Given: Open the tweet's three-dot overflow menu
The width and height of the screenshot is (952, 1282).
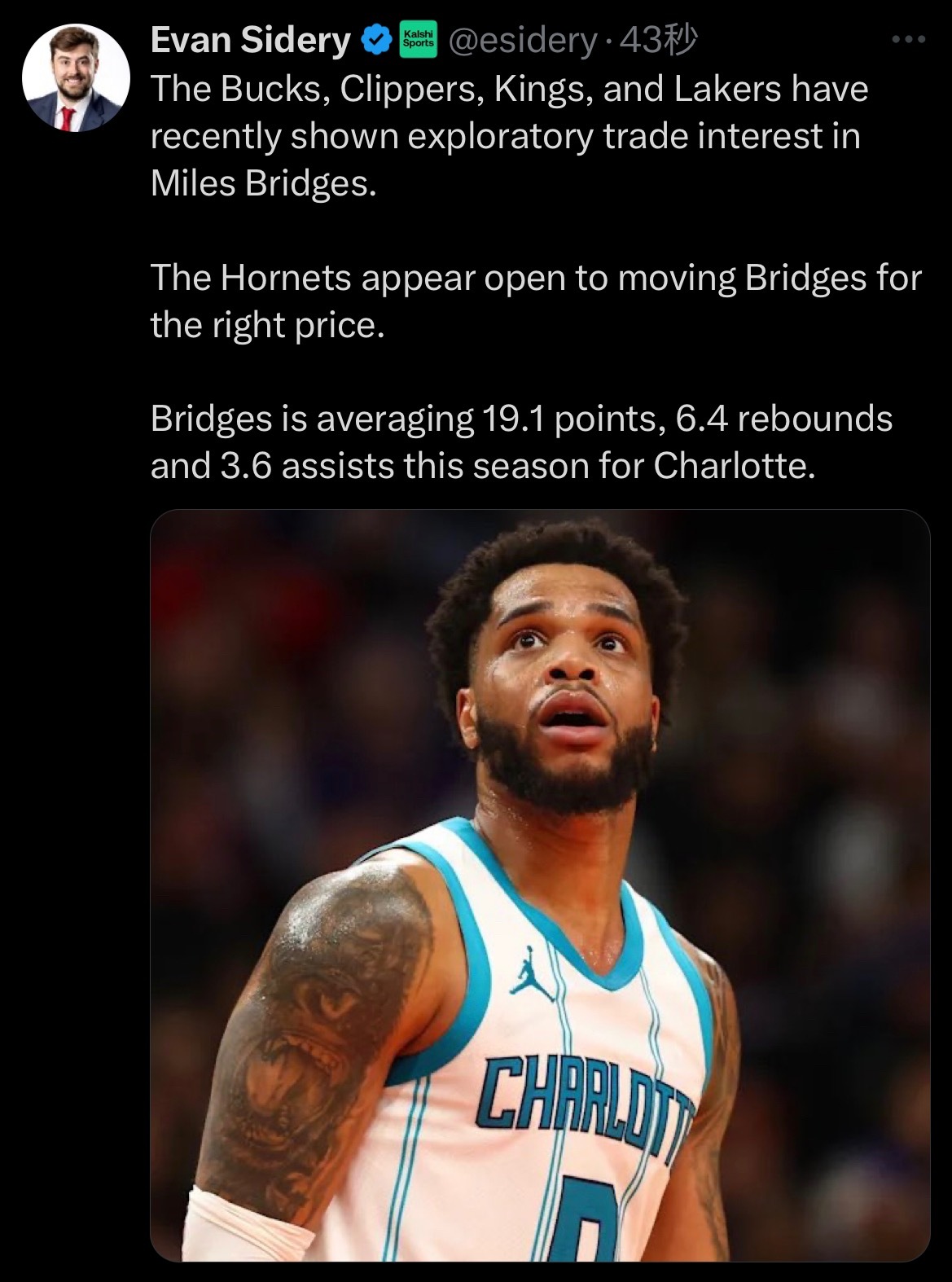Looking at the screenshot, I should pyautogui.click(x=908, y=39).
